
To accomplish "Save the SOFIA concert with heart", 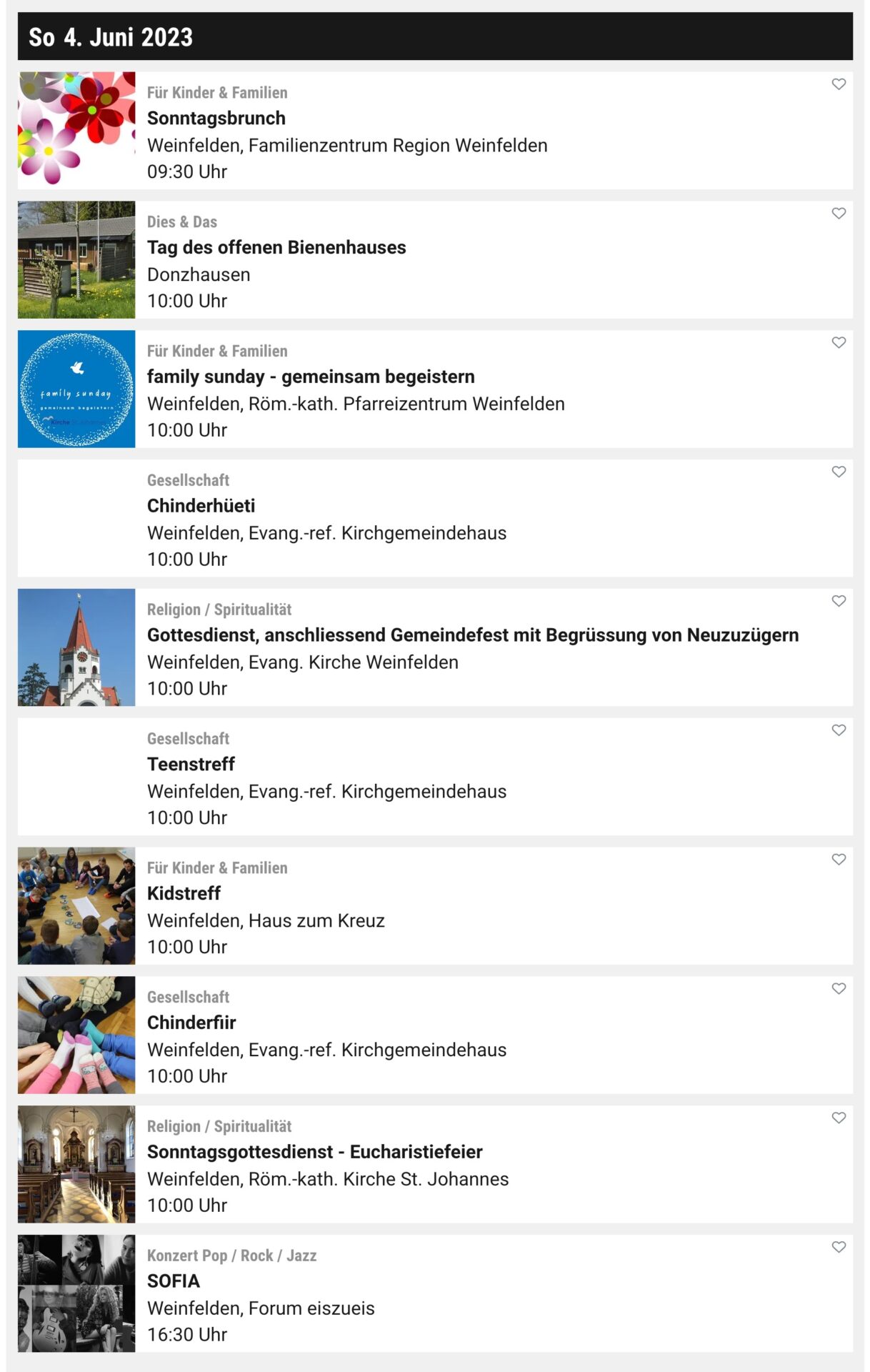I will pos(839,1248).
